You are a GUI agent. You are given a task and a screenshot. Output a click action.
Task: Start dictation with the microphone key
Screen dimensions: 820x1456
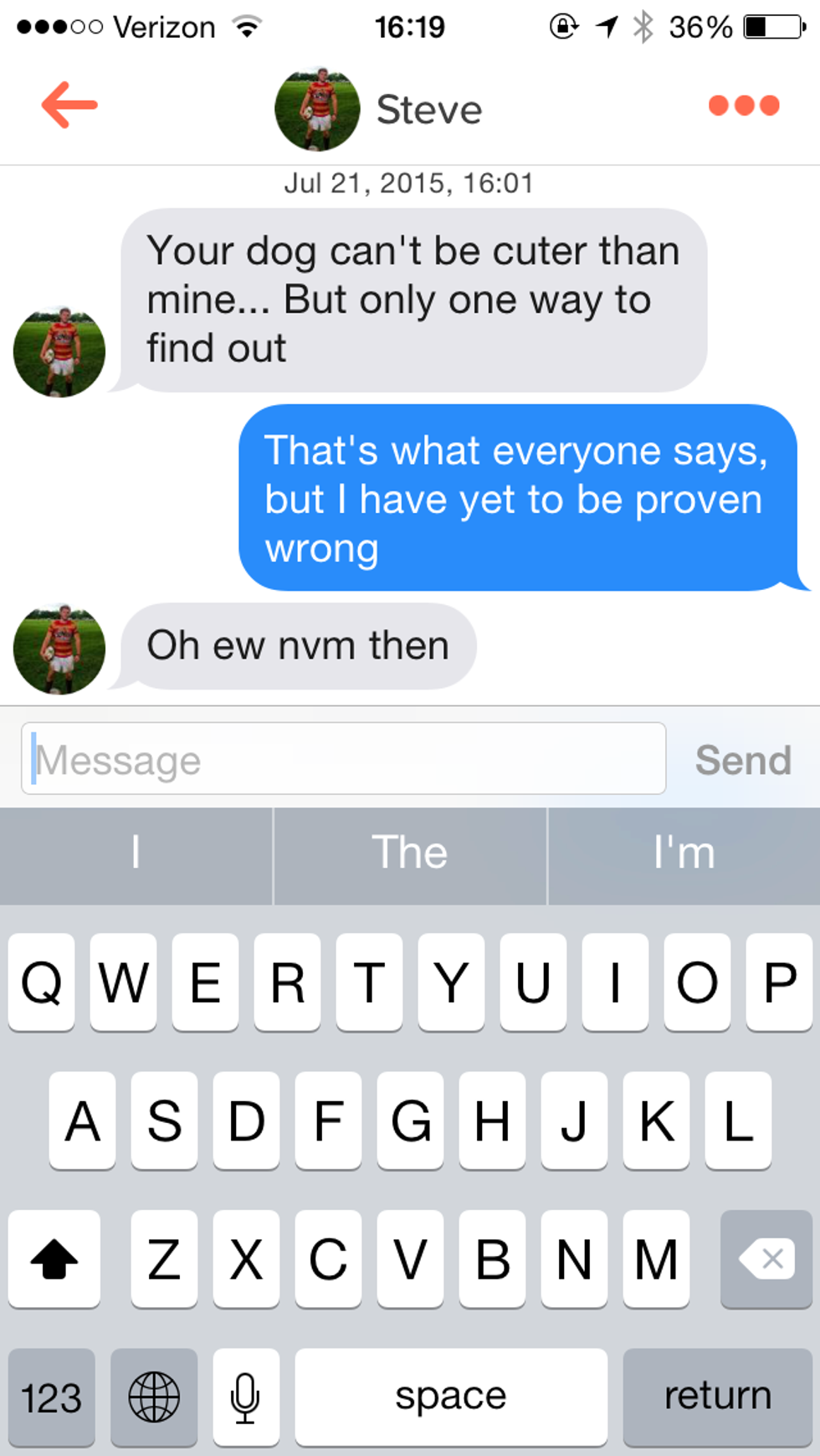coord(245,1396)
